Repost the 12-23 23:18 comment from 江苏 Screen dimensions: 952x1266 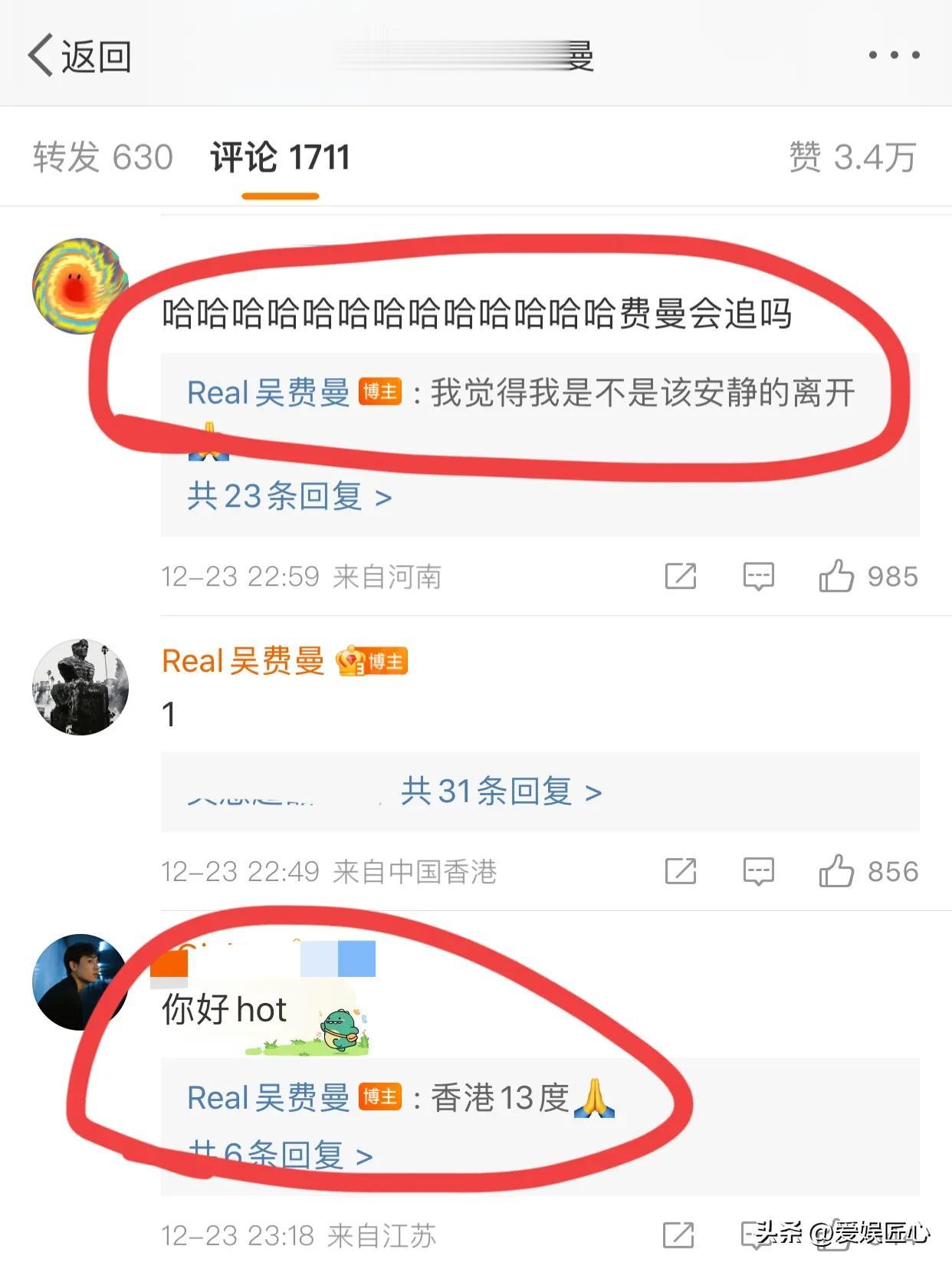click(678, 1235)
